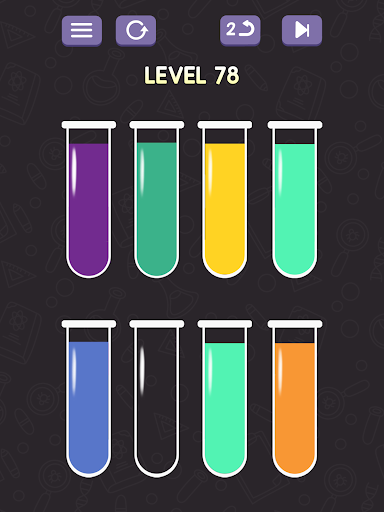Select the mint tube beside the yellow tube

pos(295,199)
